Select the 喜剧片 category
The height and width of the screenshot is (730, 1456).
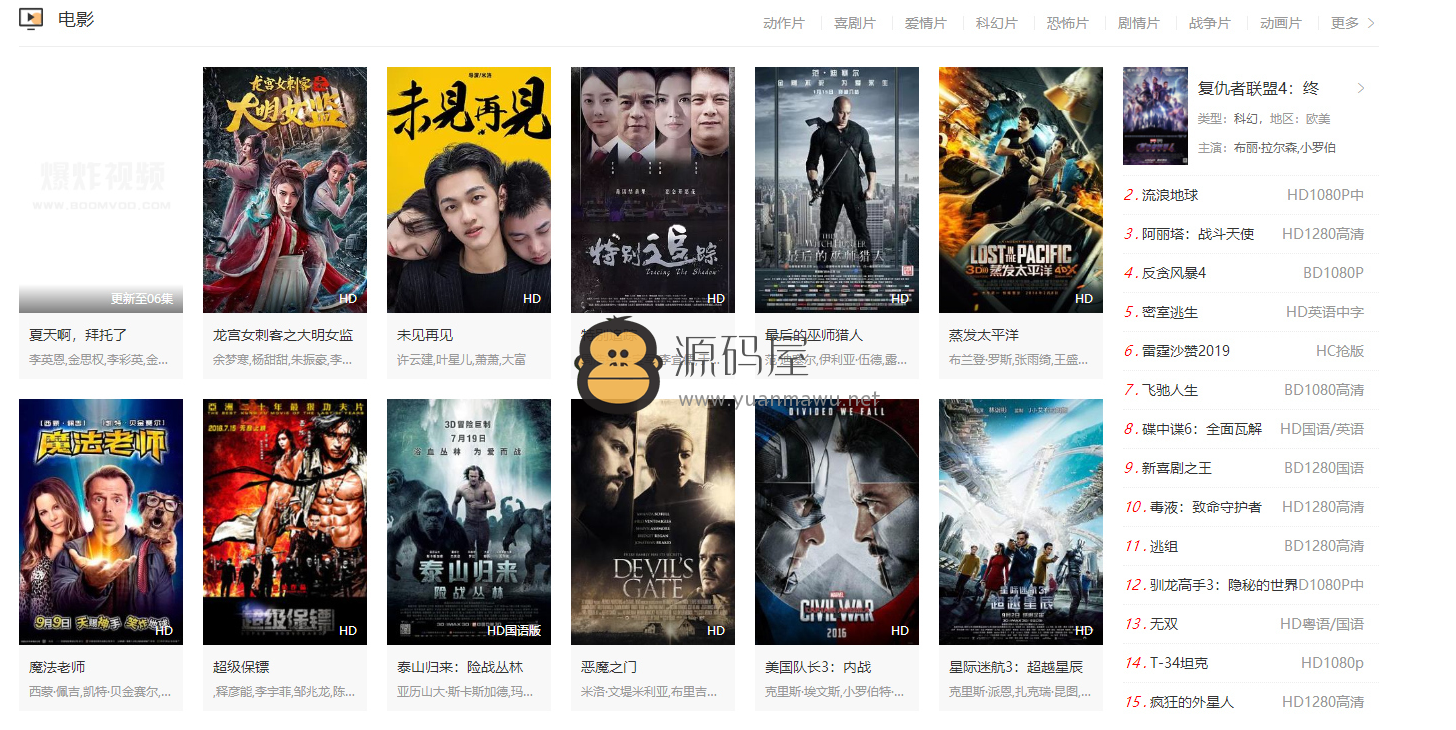[854, 23]
